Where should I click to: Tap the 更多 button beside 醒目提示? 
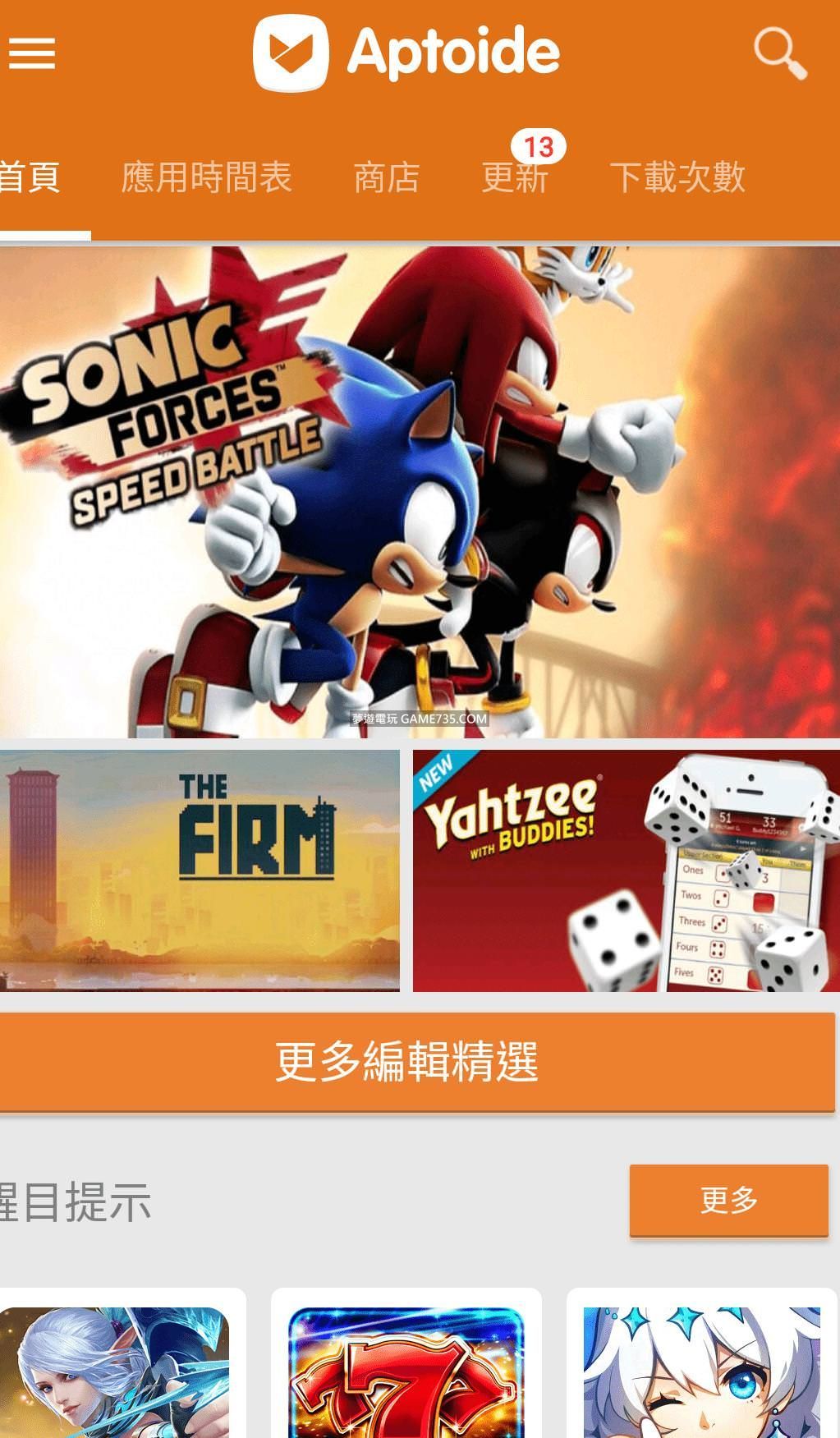click(x=728, y=1200)
